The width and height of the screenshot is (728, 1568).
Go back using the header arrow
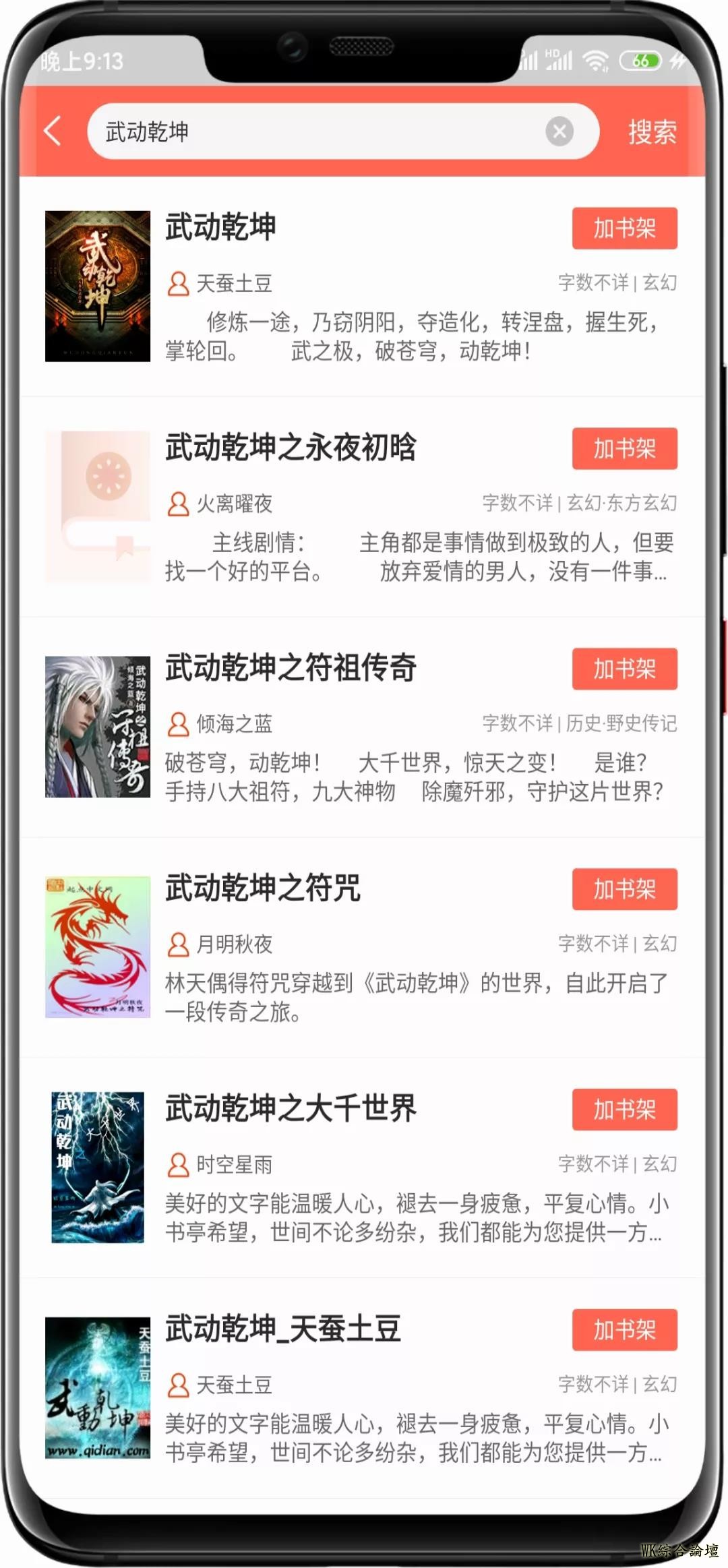coord(53,131)
